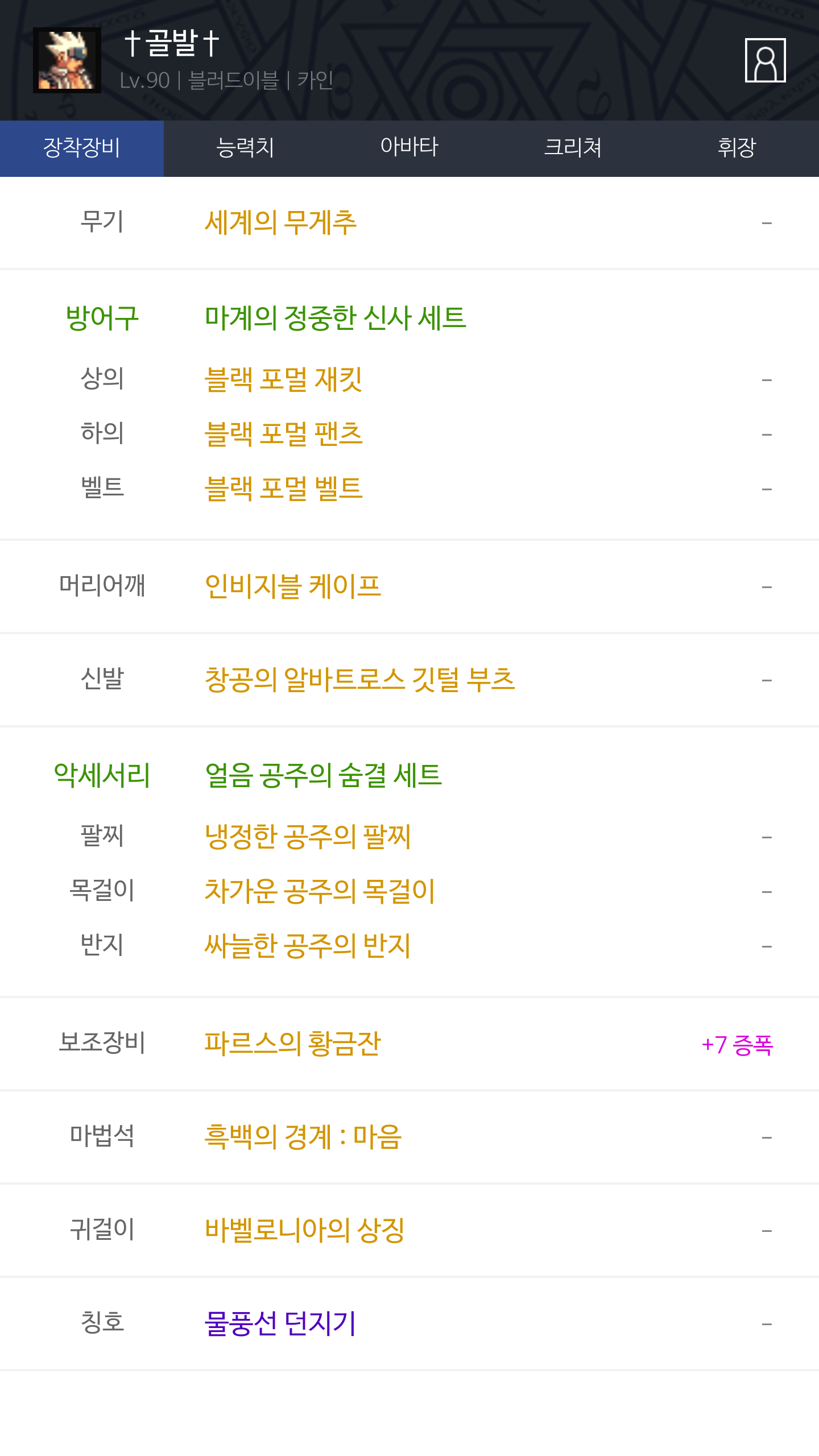819x1456 pixels.
Task: View 창공의 알바트로스 깃털 부츠 details
Action: [x=359, y=680]
